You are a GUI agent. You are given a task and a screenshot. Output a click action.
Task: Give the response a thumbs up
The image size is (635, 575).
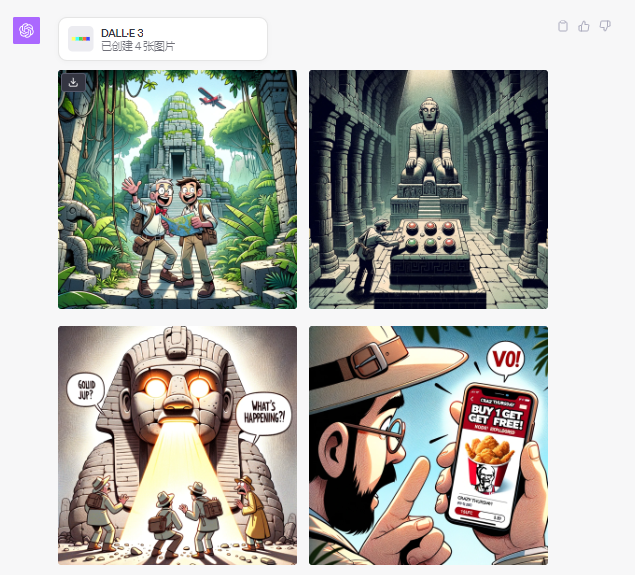(x=584, y=26)
